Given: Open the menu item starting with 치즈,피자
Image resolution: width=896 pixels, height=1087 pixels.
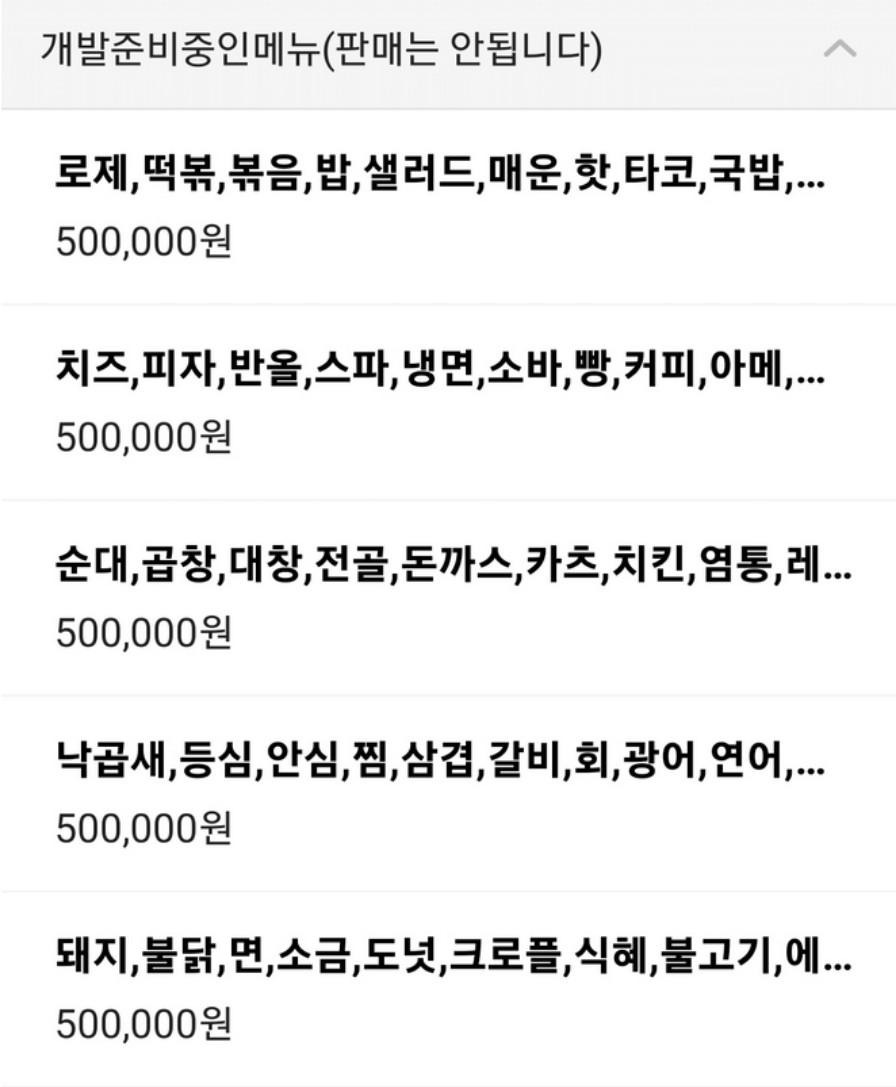Looking at the screenshot, I should (x=448, y=402).
